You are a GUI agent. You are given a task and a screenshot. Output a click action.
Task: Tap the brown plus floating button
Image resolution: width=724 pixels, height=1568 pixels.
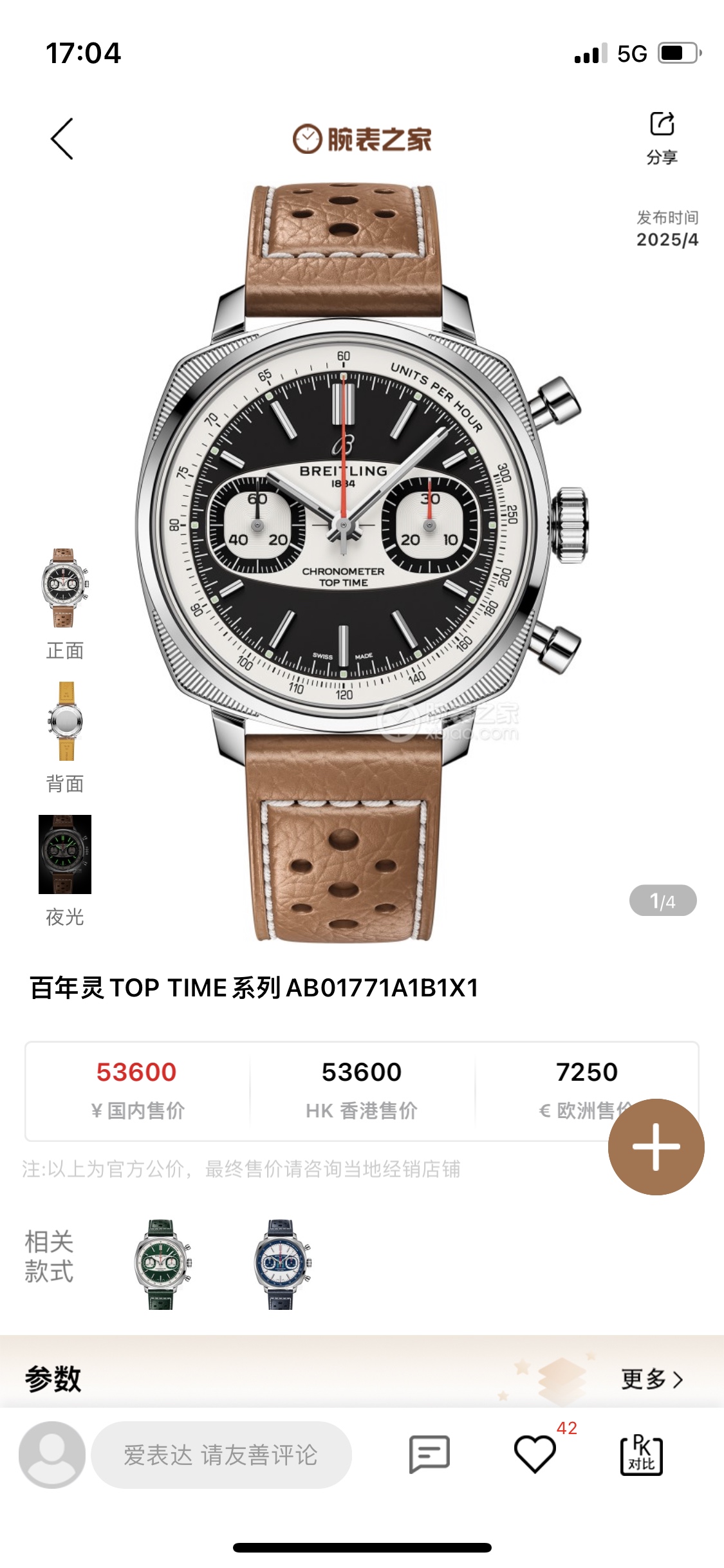(656, 1146)
